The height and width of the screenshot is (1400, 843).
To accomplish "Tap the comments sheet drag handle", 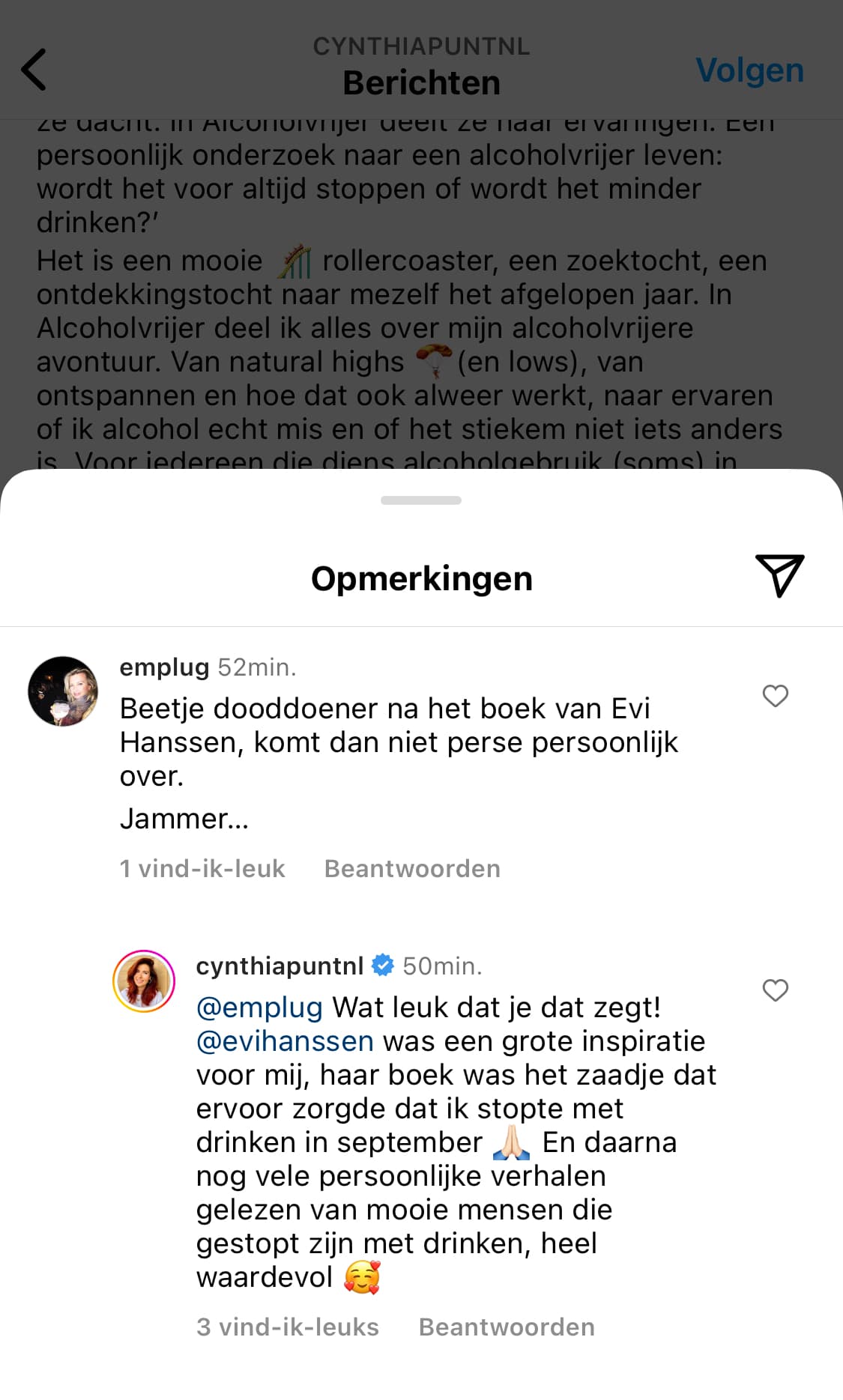I will coord(421,500).
